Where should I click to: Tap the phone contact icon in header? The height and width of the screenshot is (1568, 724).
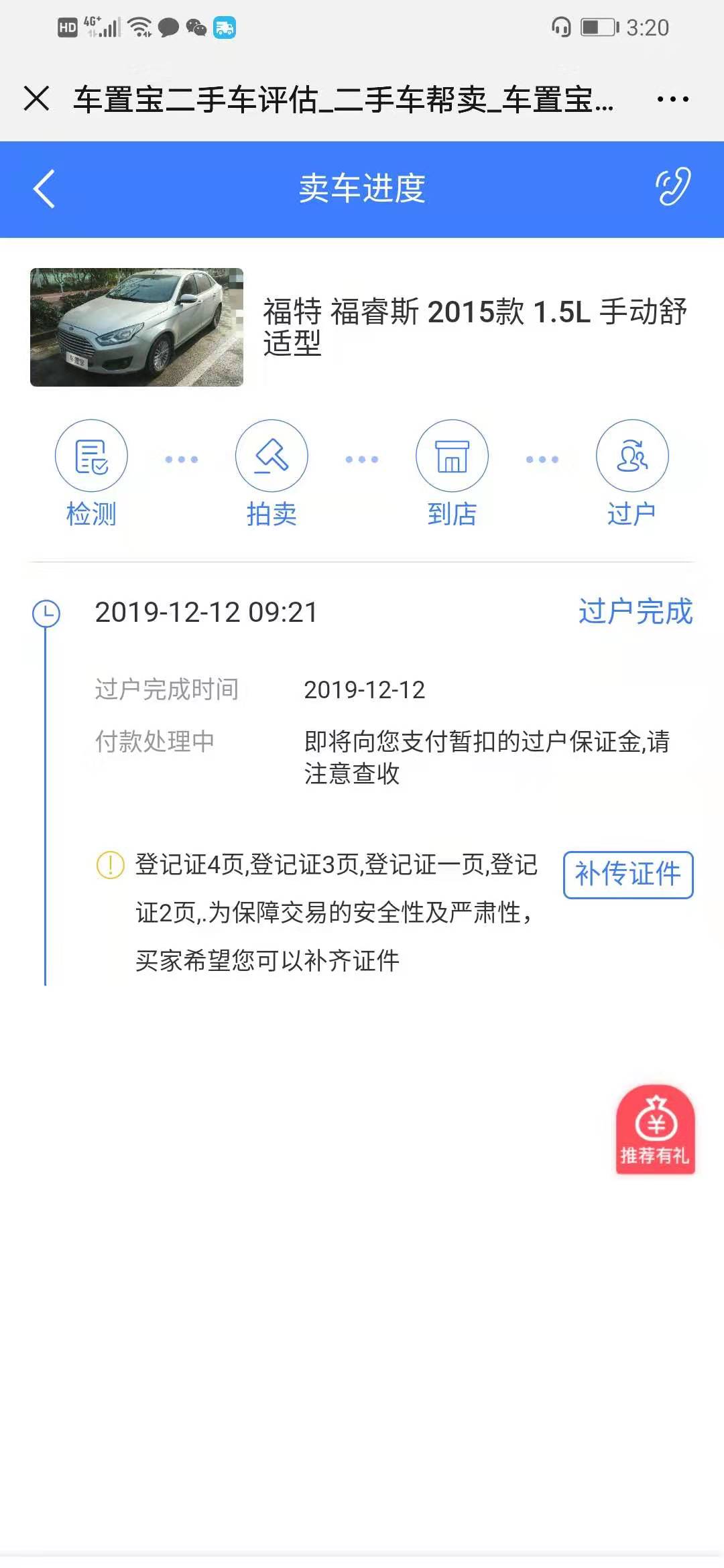pyautogui.click(x=674, y=188)
